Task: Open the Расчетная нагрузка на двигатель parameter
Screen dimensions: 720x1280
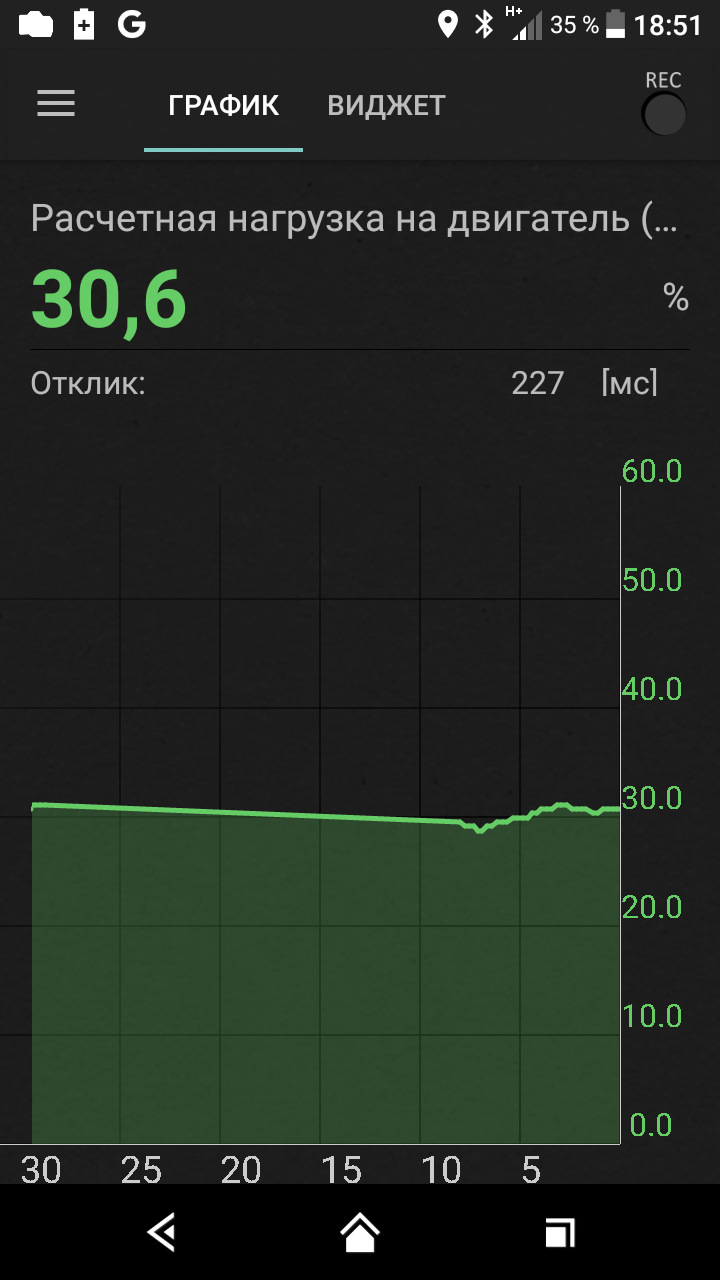Action: 355,218
